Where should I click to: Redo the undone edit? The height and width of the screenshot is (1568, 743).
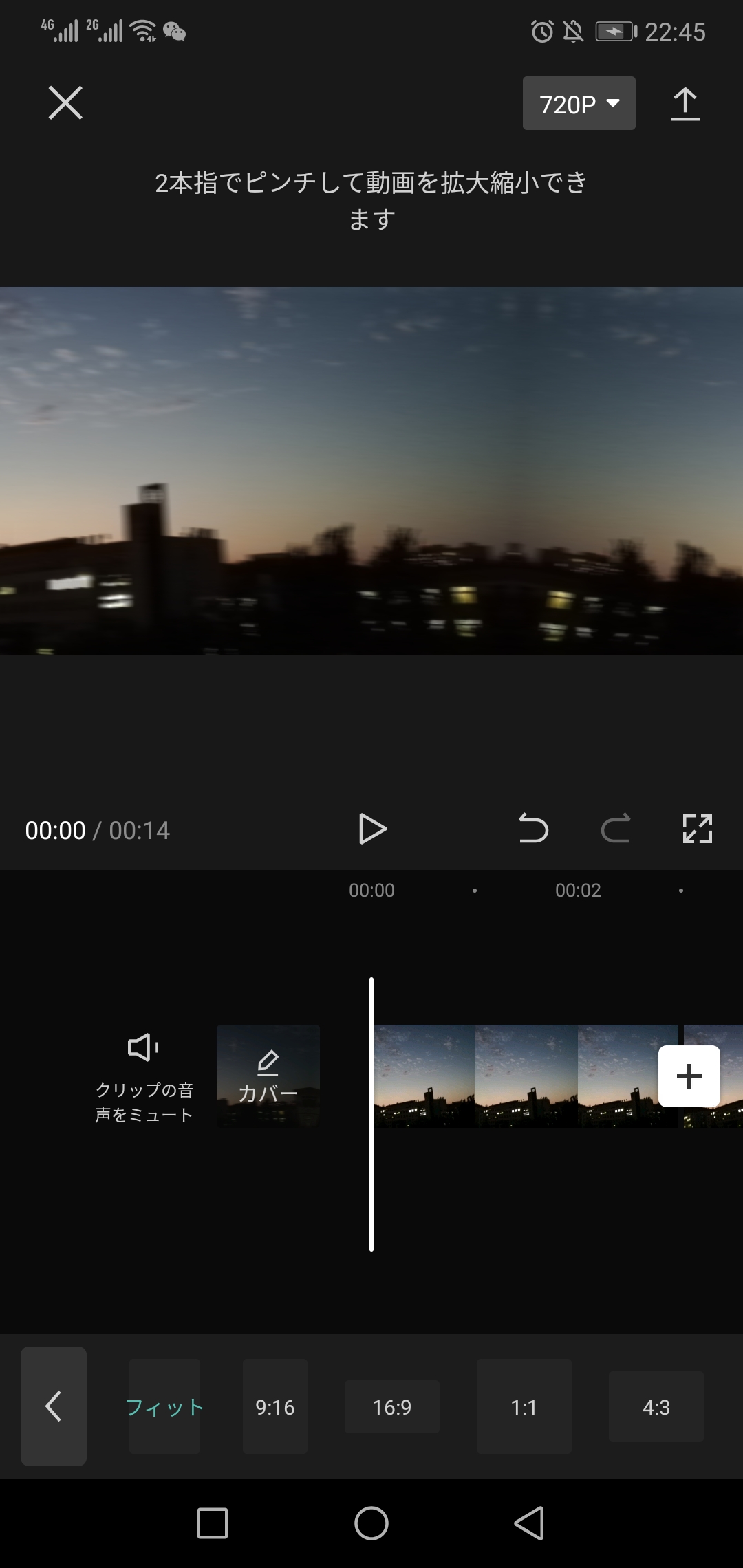pos(615,829)
